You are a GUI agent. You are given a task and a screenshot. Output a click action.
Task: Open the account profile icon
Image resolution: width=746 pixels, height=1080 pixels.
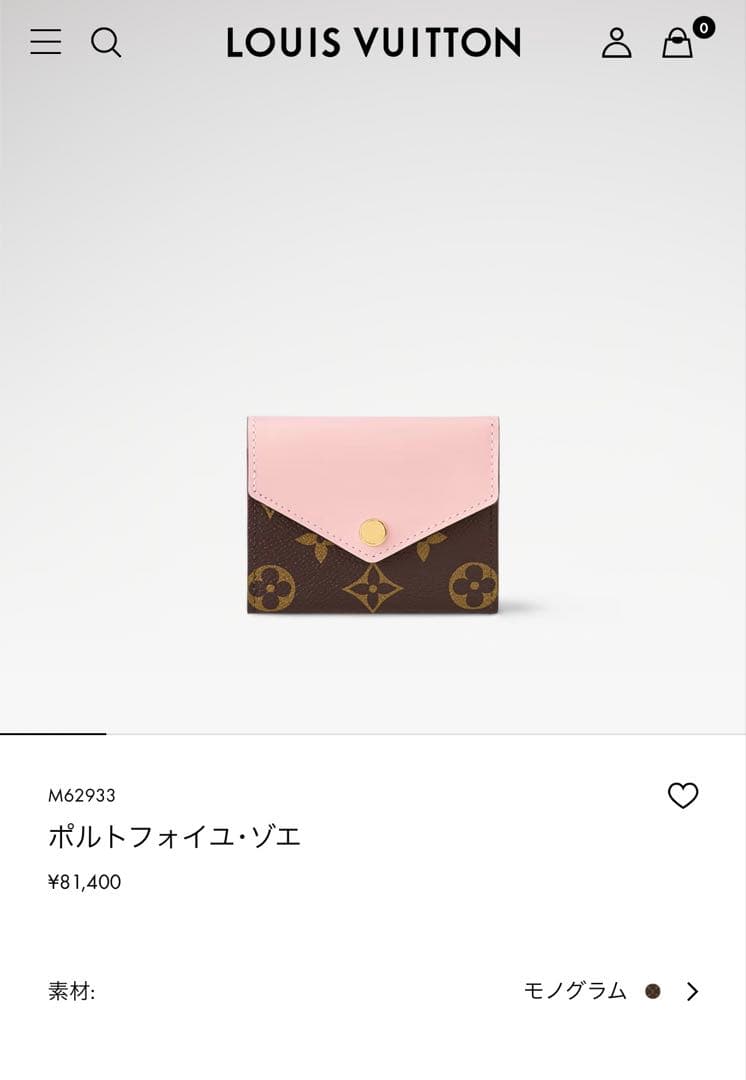[617, 43]
